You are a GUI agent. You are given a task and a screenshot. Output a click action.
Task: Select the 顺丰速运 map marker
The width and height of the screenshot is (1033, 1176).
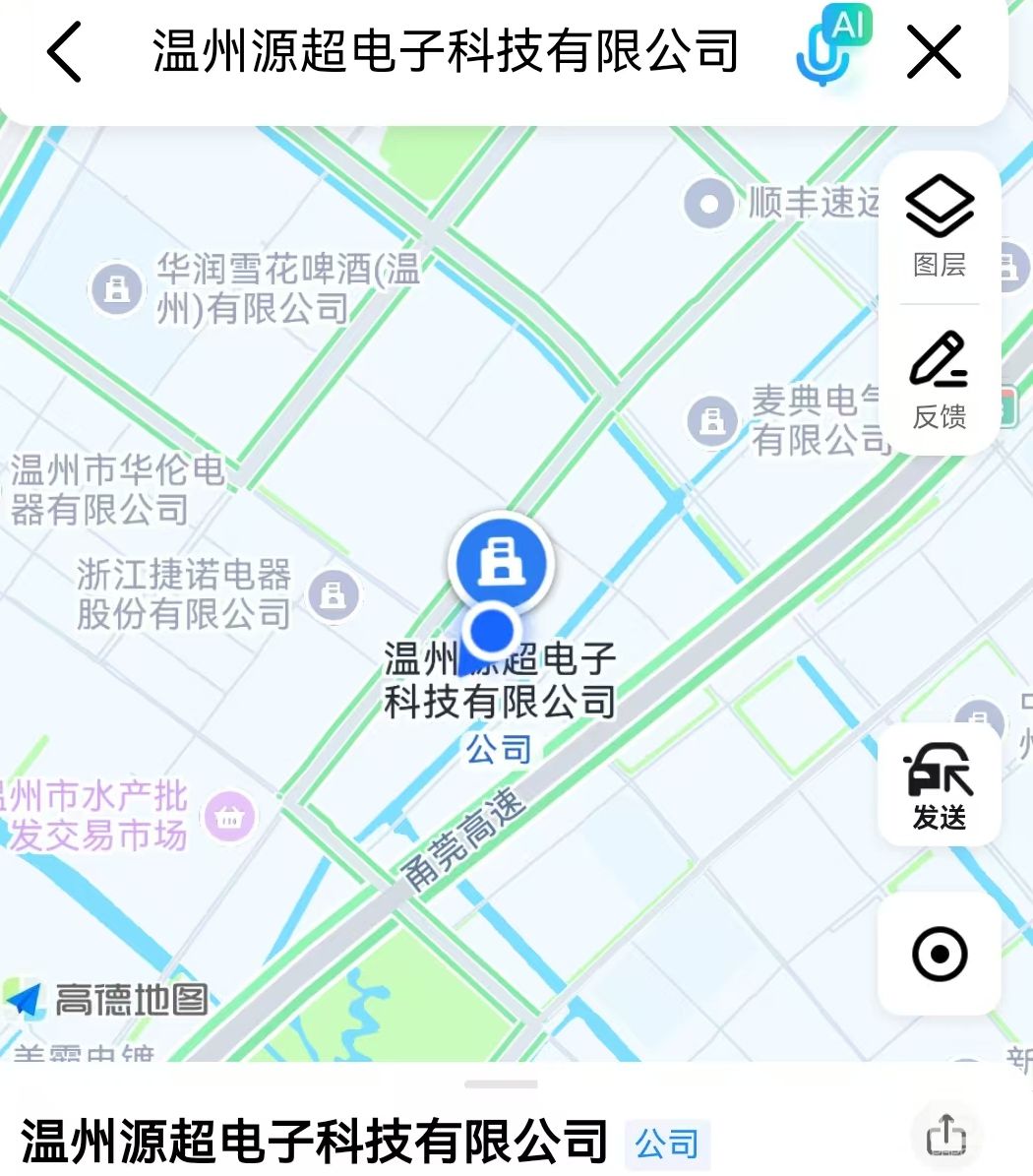coord(709,204)
